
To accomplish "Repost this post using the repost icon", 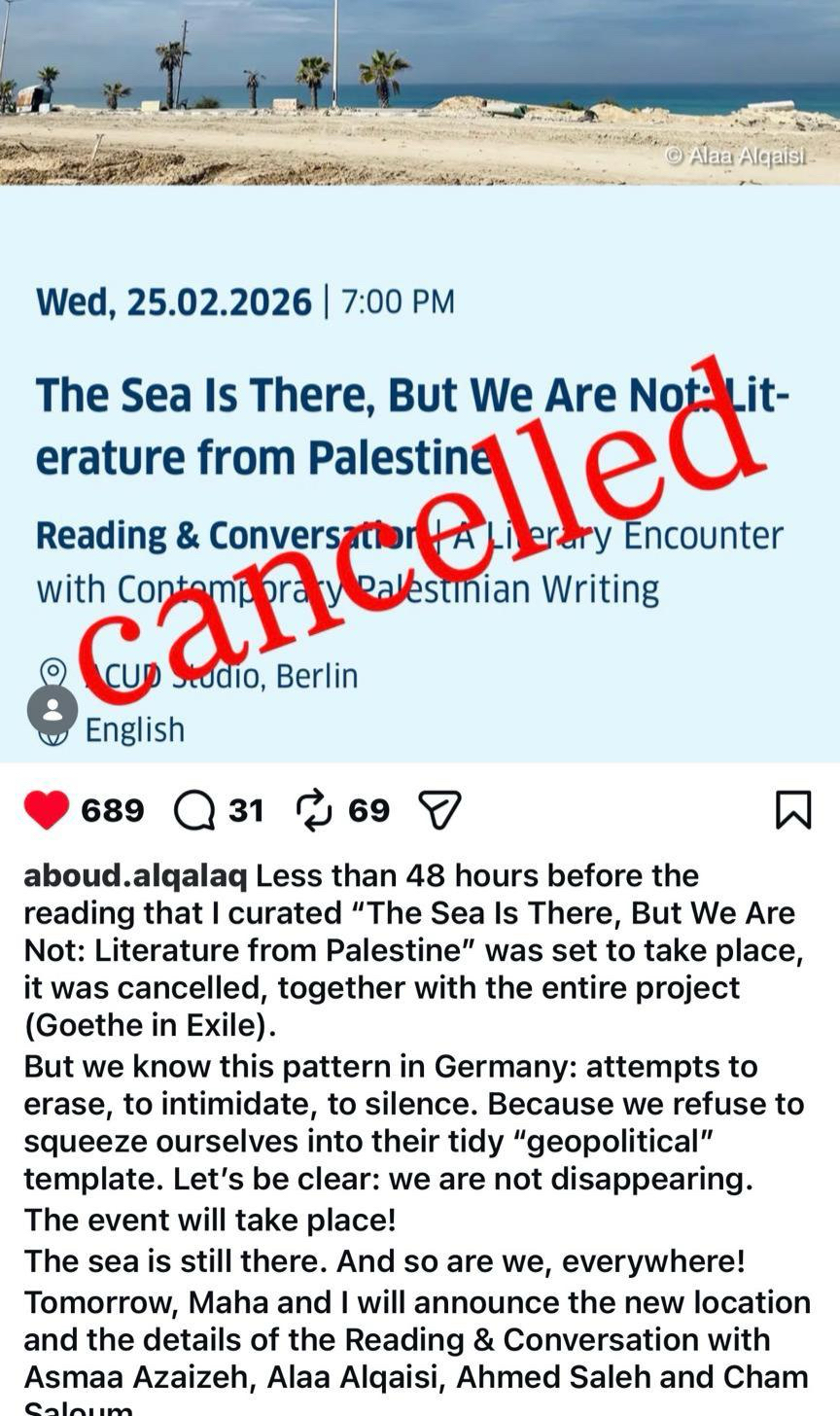I will pyautogui.click(x=314, y=810).
